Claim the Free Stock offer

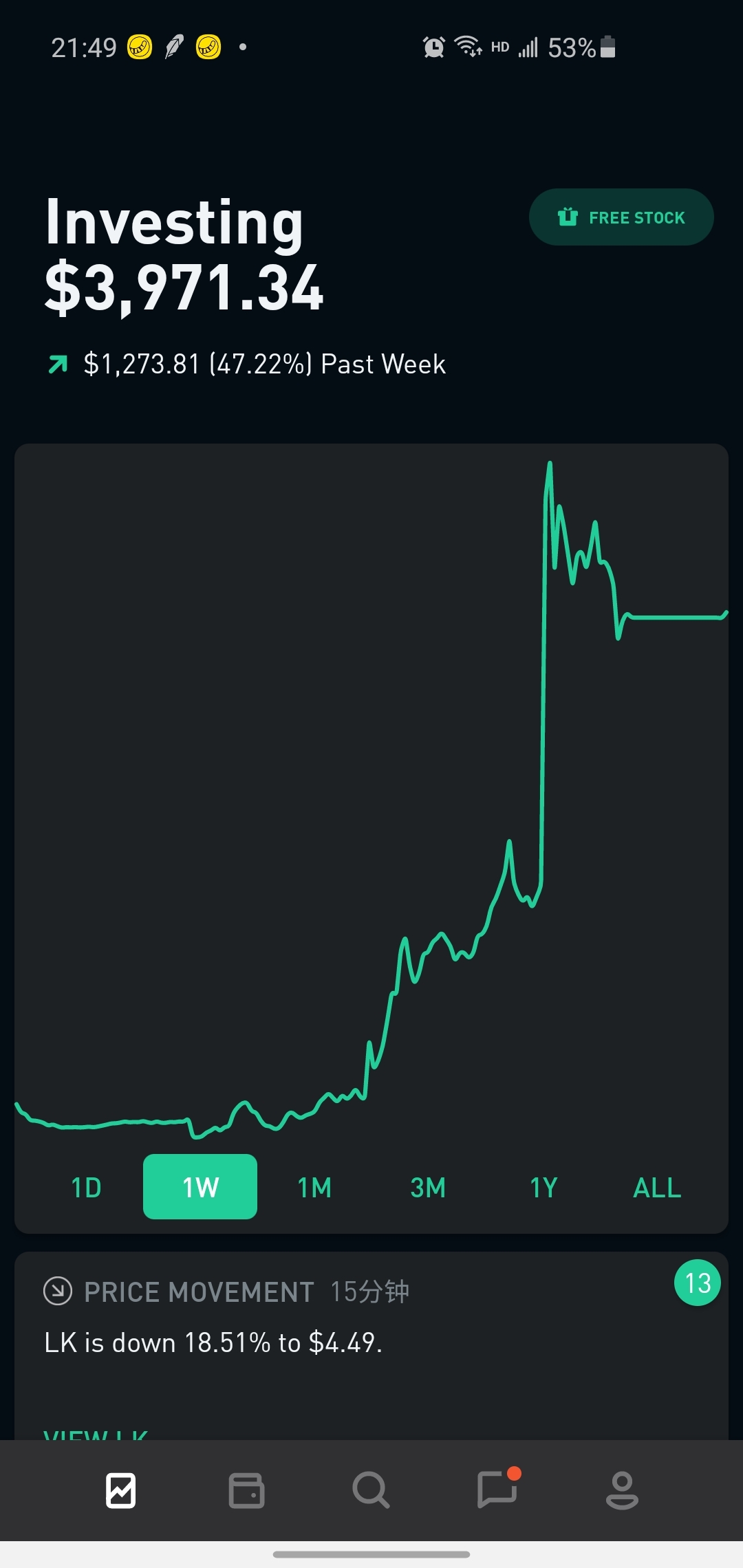coord(621,217)
